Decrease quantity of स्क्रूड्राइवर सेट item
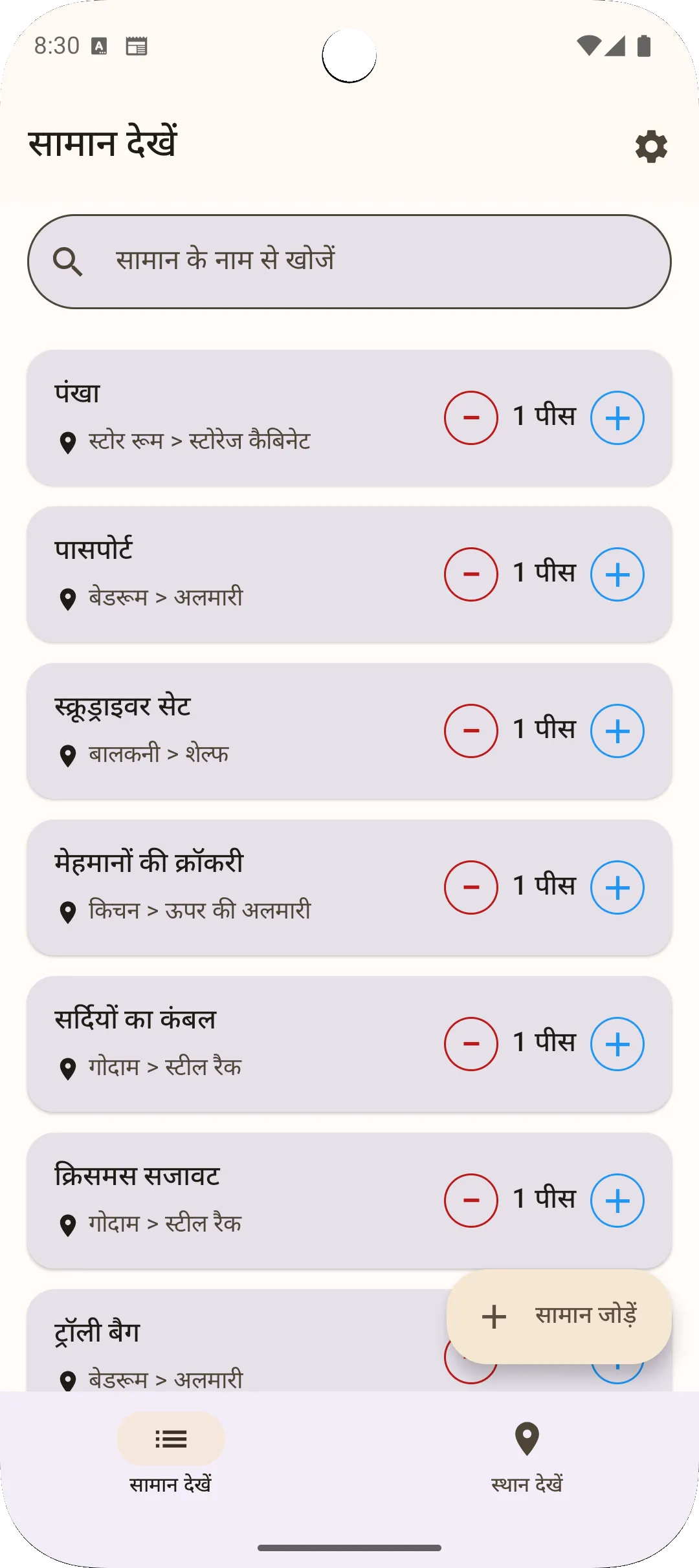The width and height of the screenshot is (699, 1568). point(471,731)
